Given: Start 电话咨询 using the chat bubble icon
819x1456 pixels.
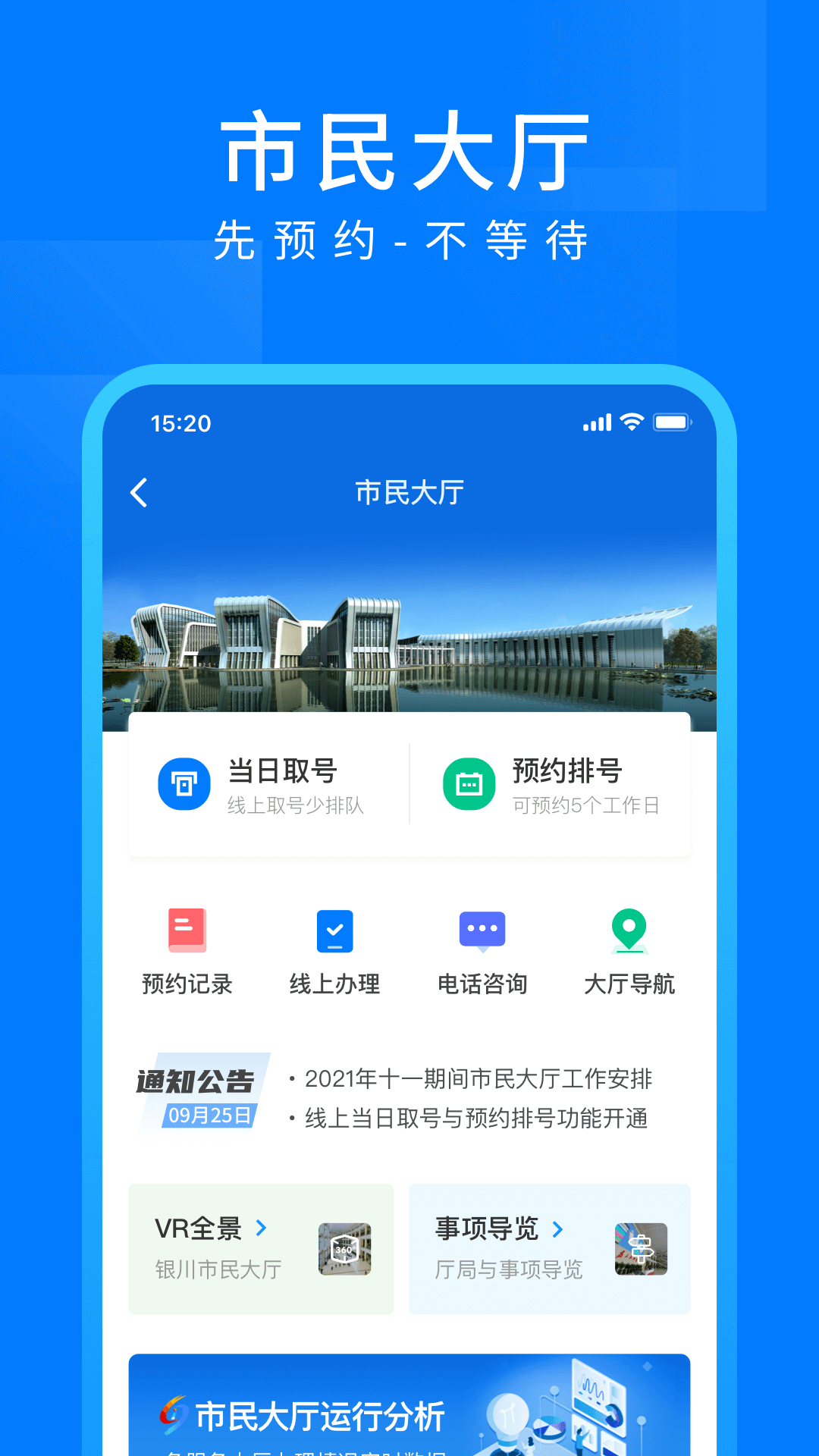Looking at the screenshot, I should point(483,931).
